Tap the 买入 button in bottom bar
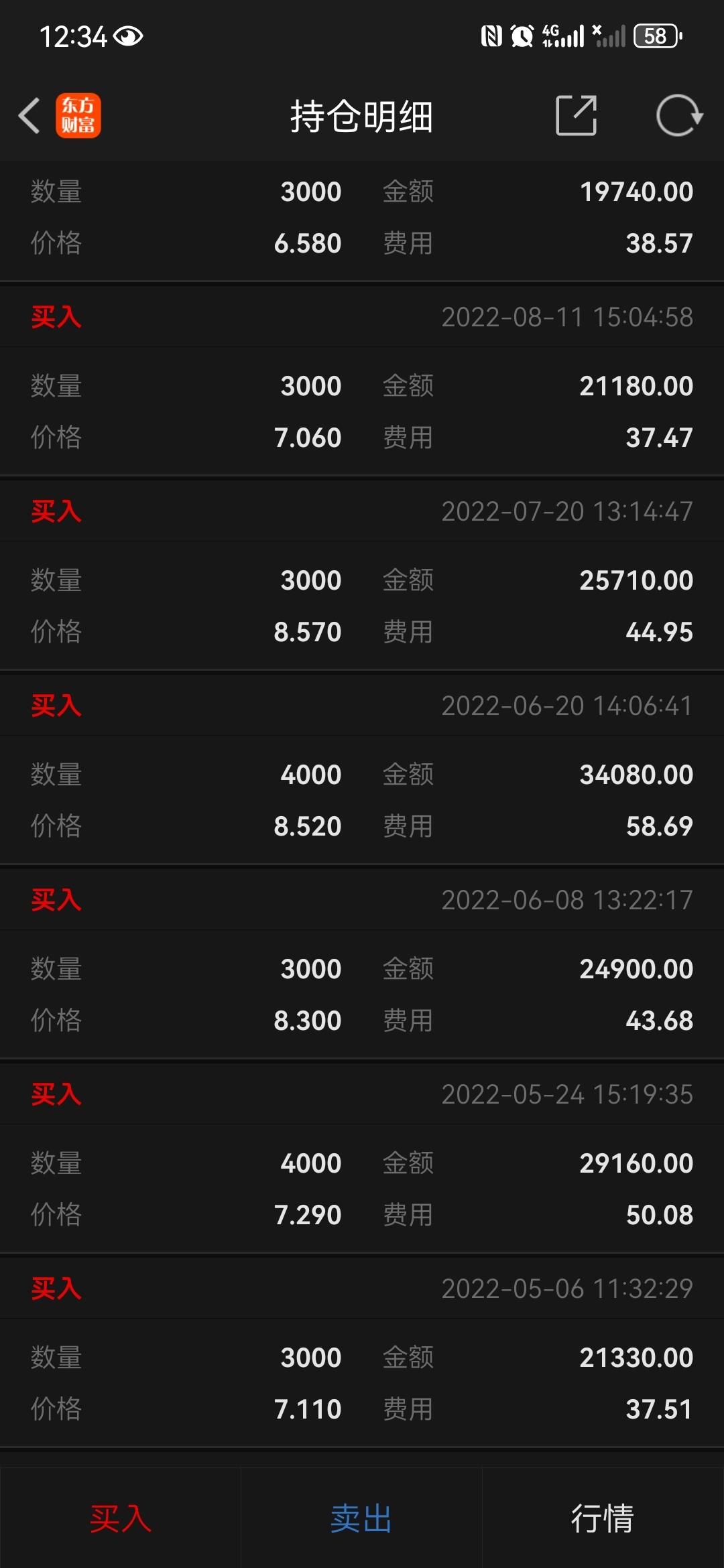Image resolution: width=724 pixels, height=1568 pixels. point(121,1518)
